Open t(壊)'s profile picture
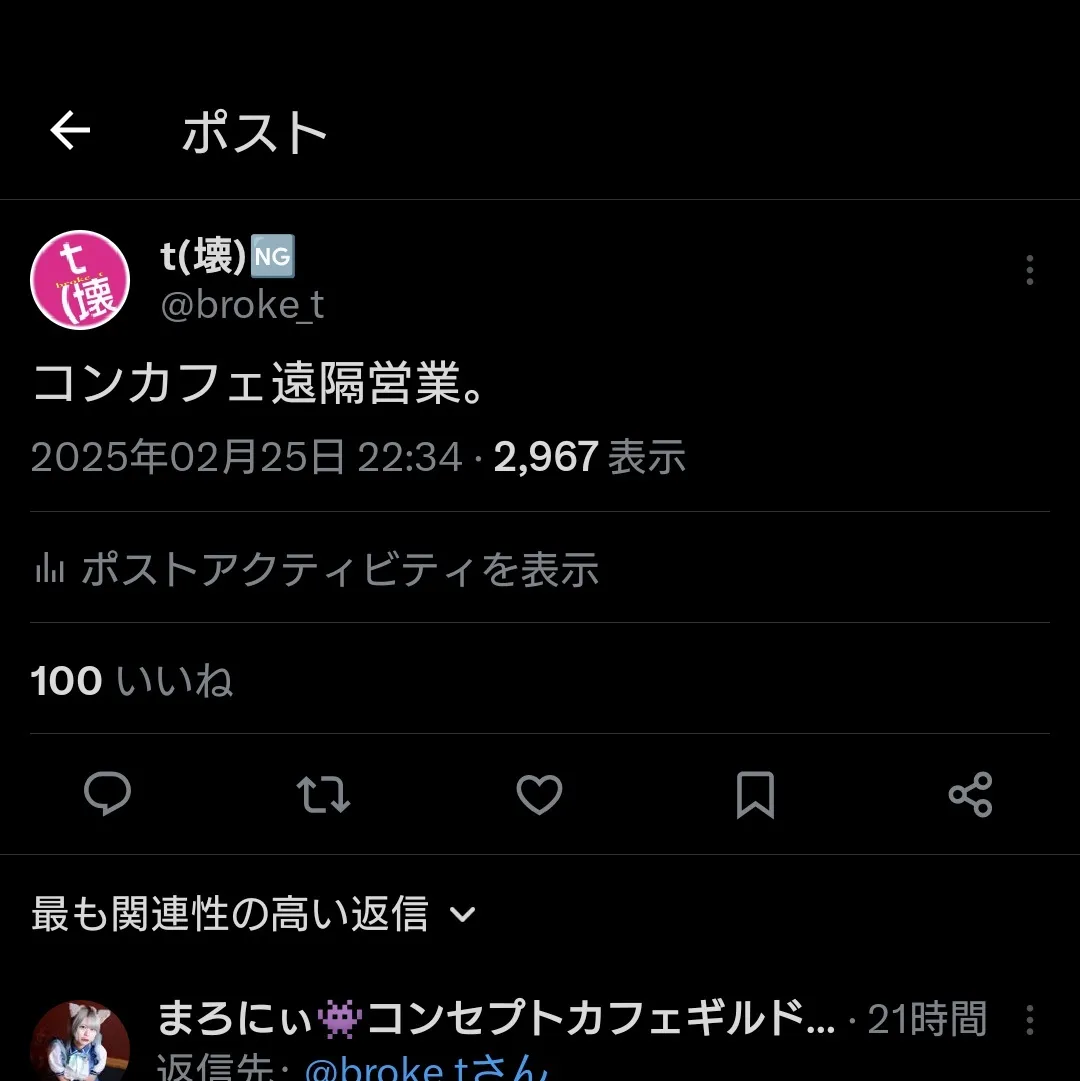Image resolution: width=1080 pixels, height=1081 pixels. pyautogui.click(x=80, y=280)
